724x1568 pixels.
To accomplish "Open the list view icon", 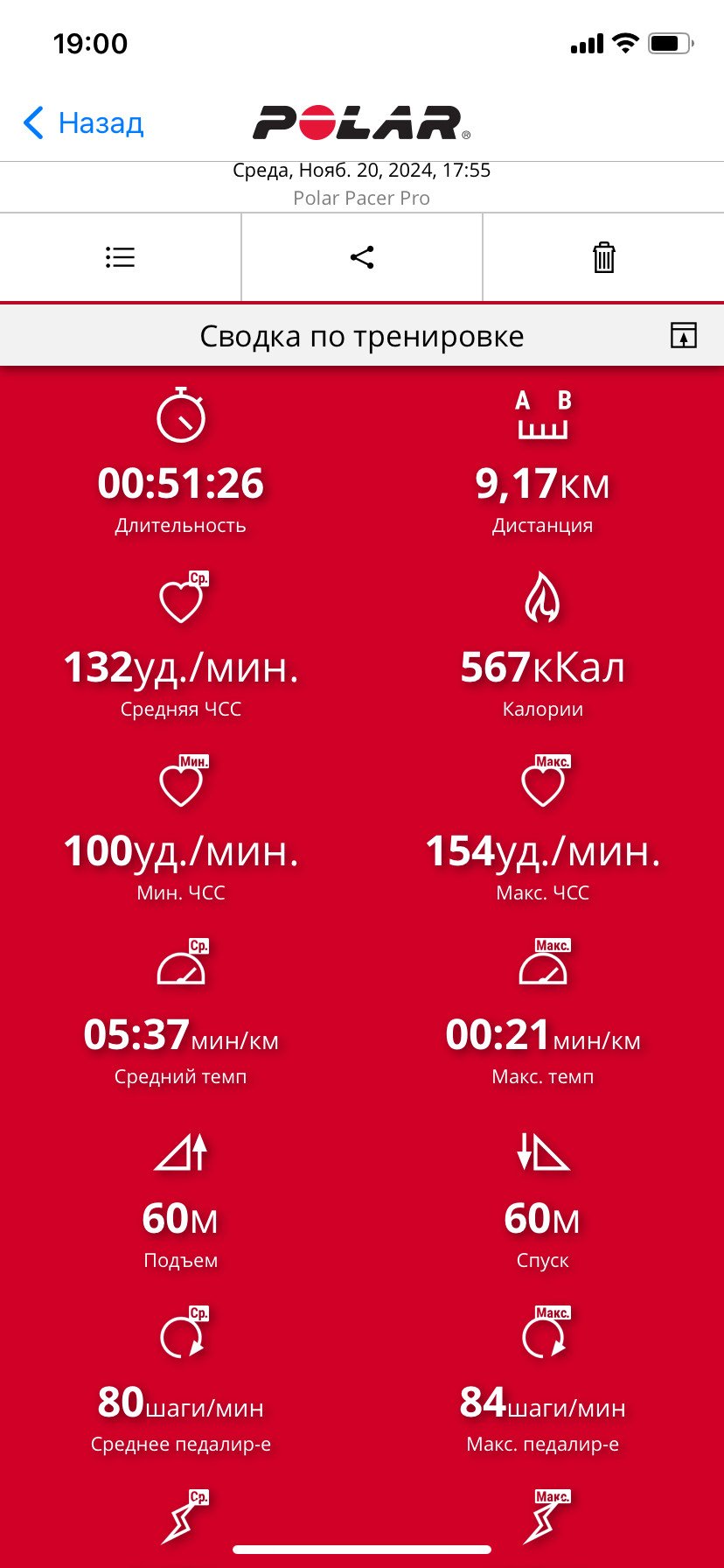I will pos(121,257).
